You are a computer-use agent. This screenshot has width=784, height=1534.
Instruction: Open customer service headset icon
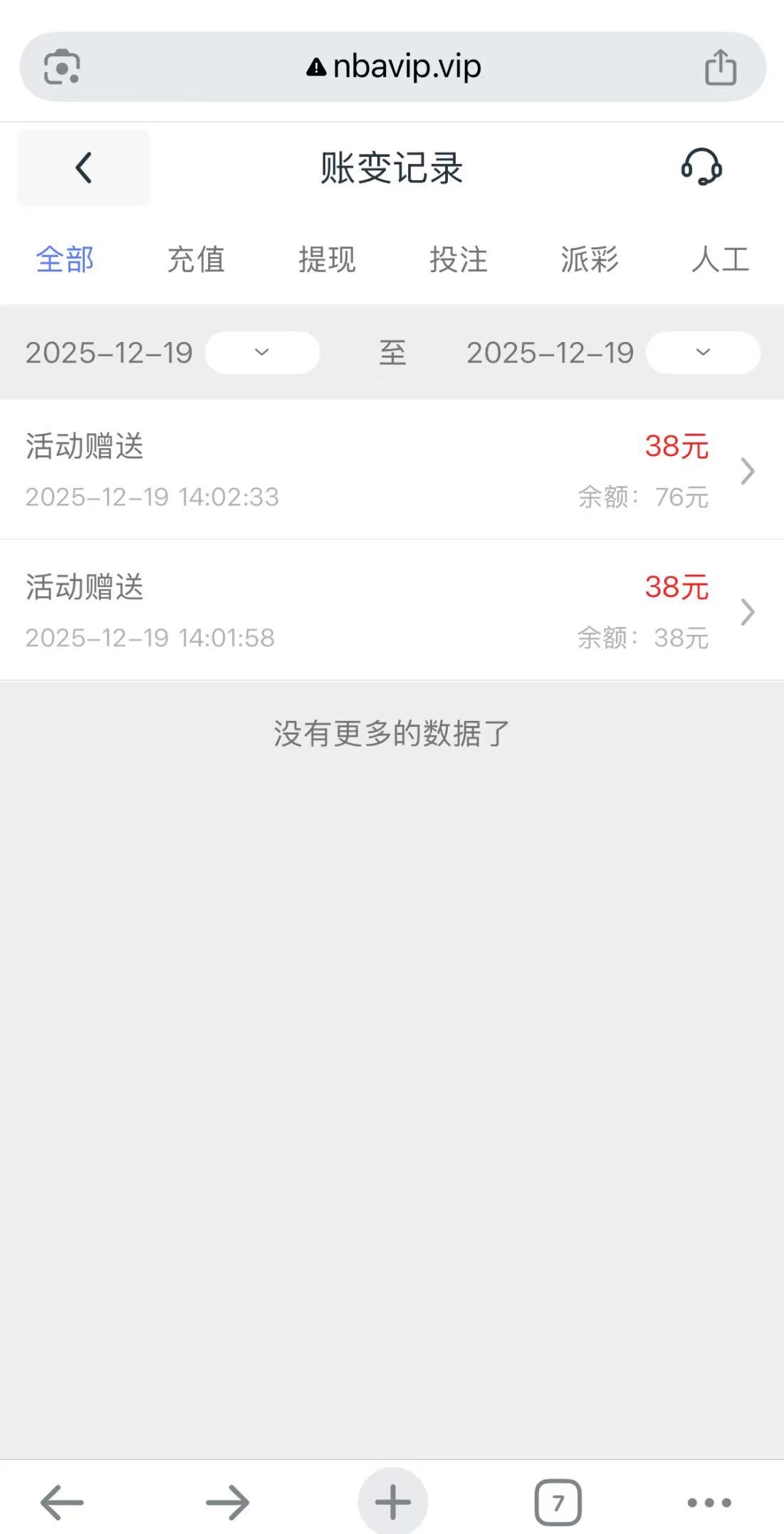pos(701,167)
